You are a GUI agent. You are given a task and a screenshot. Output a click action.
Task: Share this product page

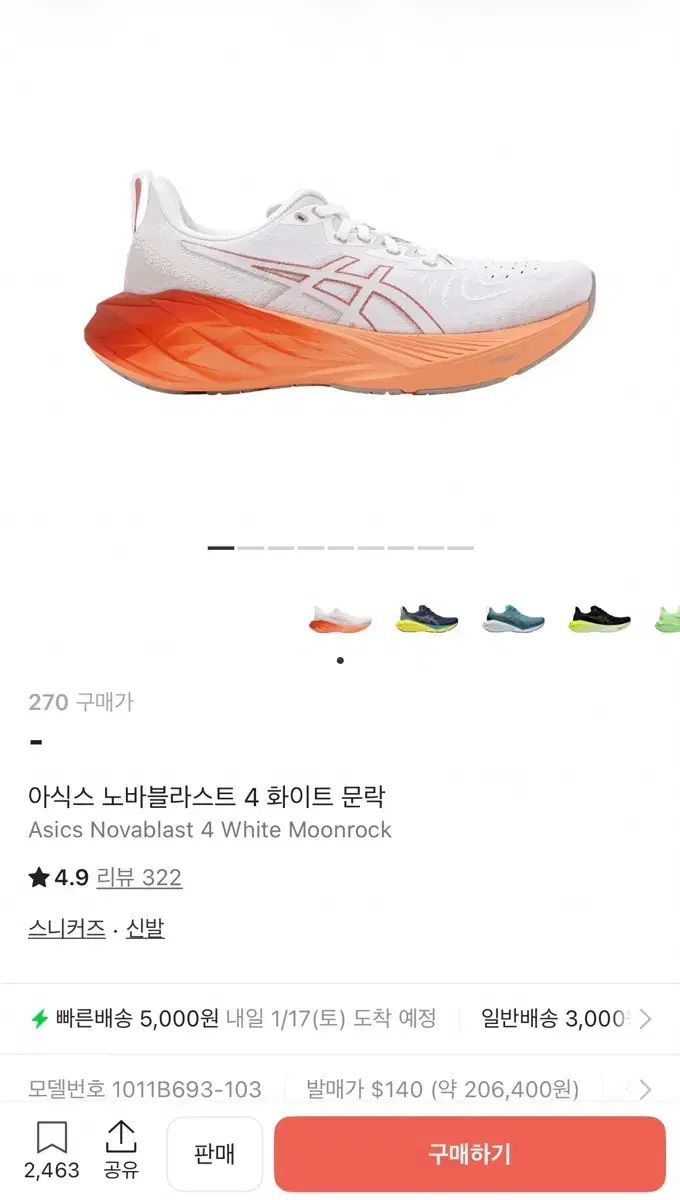point(121,1150)
